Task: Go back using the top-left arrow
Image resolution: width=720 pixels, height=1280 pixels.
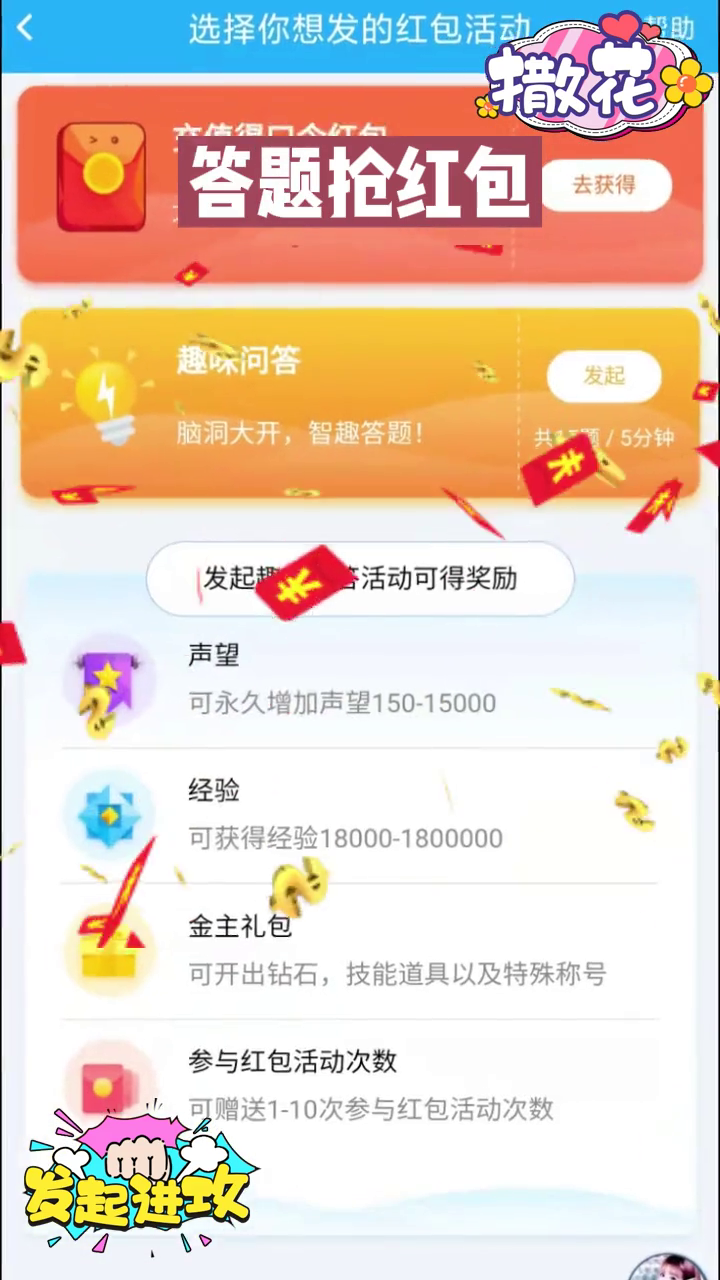Action: click(x=26, y=28)
